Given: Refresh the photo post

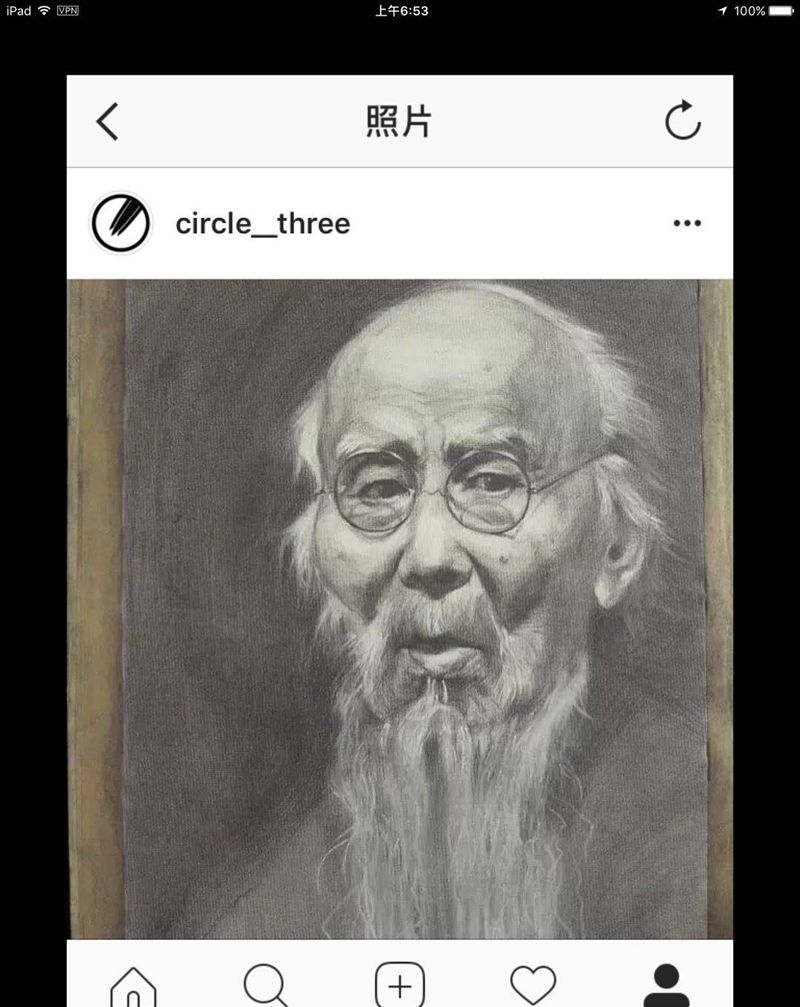Looking at the screenshot, I should (x=683, y=121).
